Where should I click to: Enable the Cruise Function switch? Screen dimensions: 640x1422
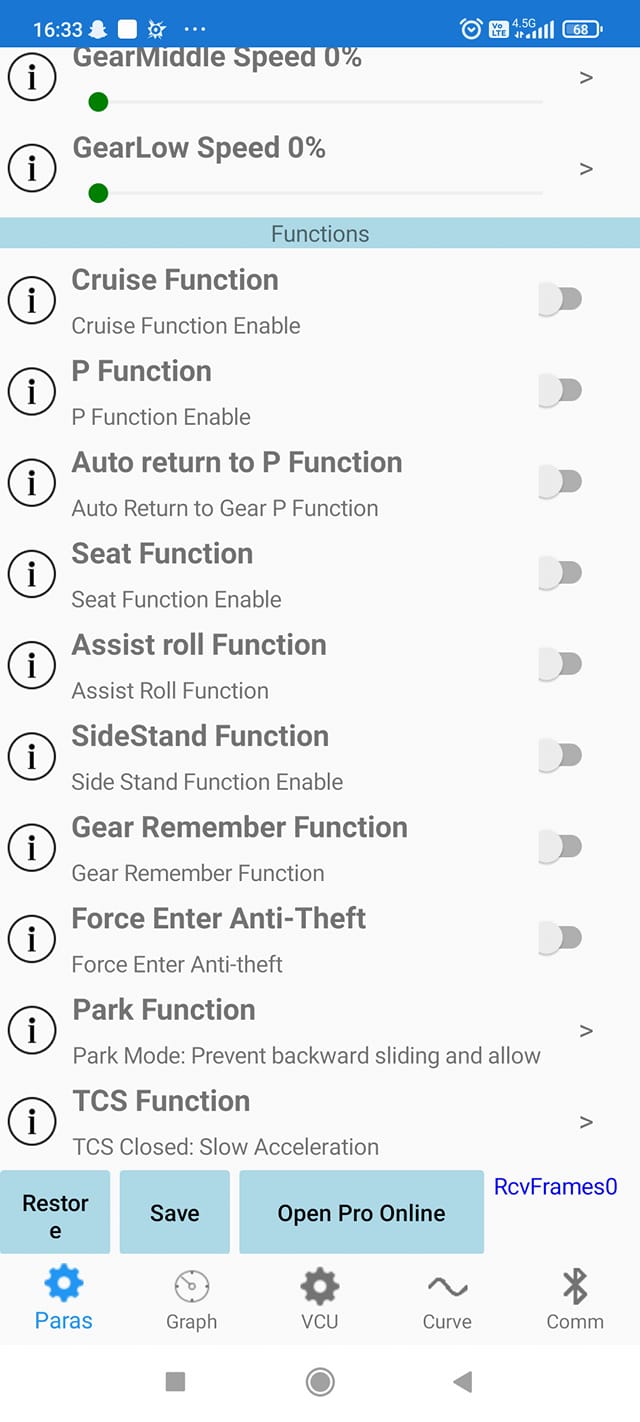pyautogui.click(x=560, y=299)
